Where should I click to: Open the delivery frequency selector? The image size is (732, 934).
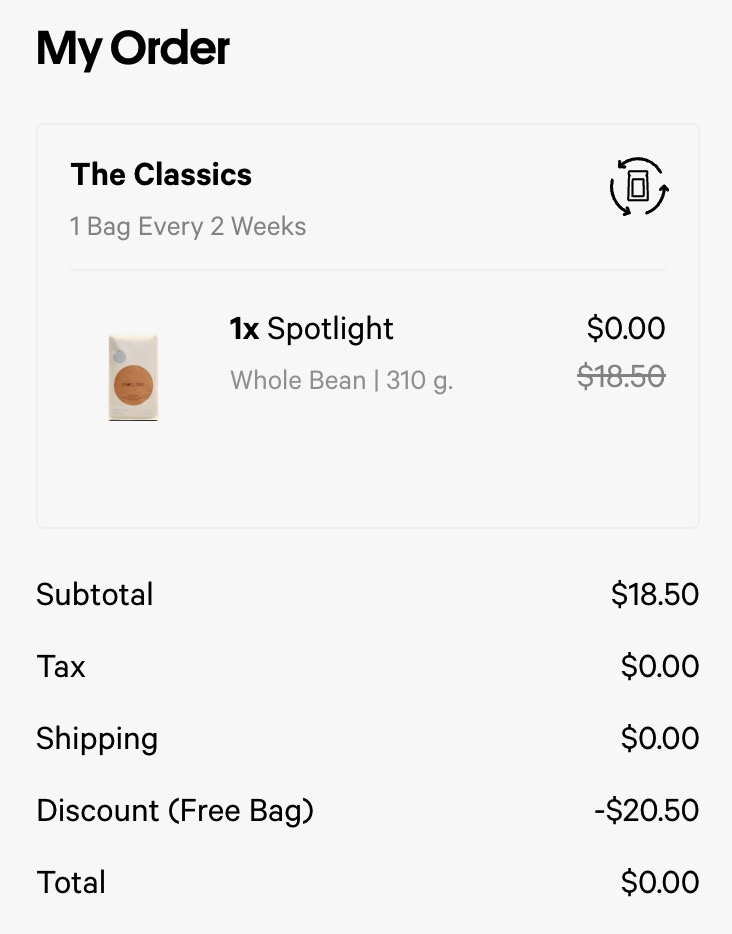coord(188,227)
